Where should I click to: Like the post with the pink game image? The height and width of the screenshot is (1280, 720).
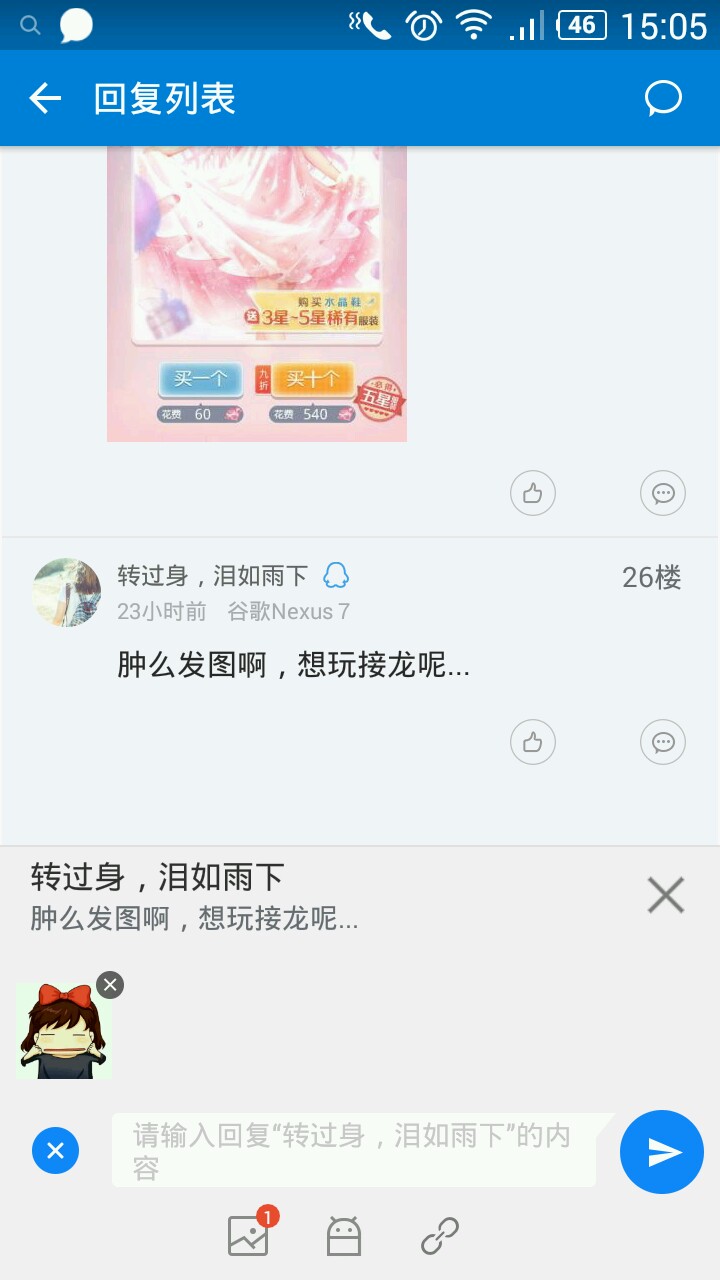click(x=533, y=493)
